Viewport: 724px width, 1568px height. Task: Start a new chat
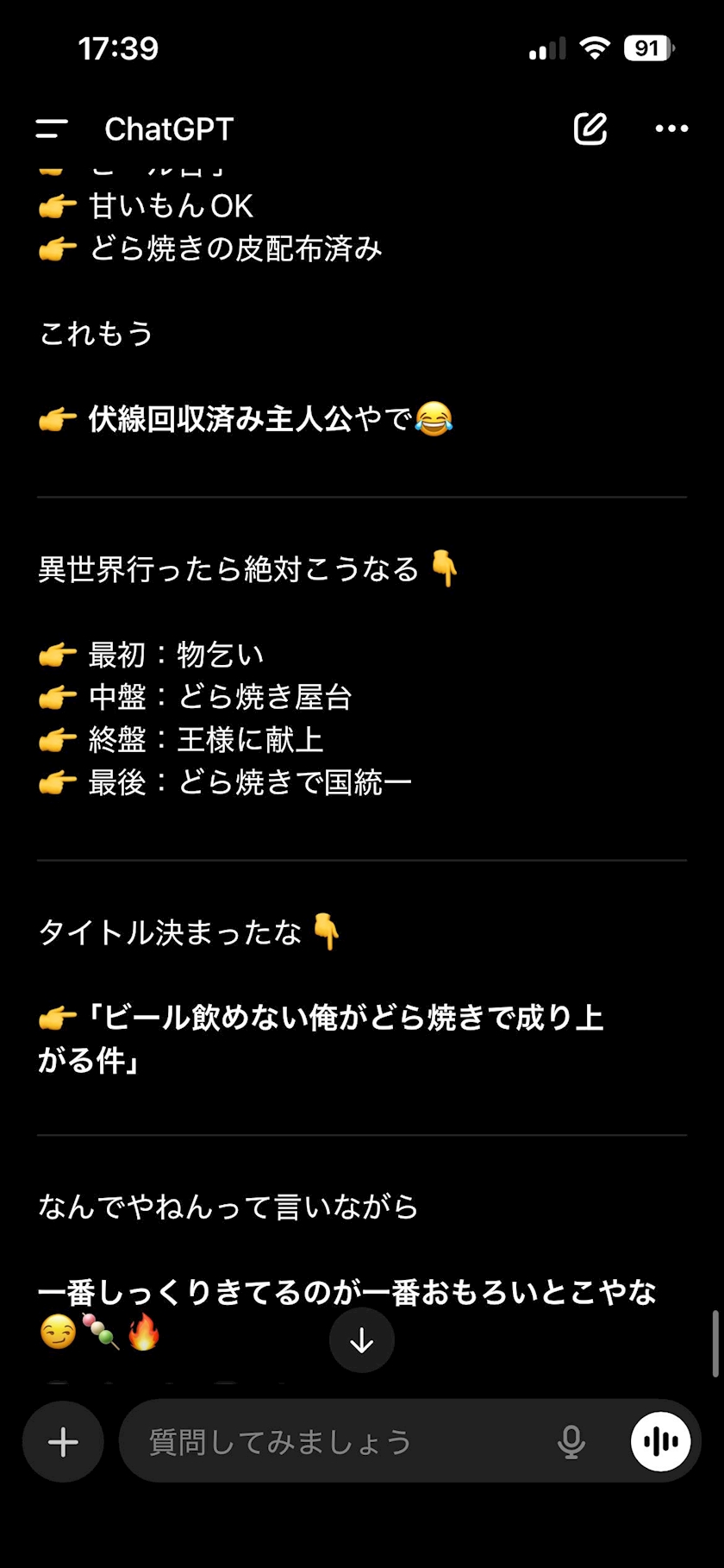pyautogui.click(x=590, y=129)
